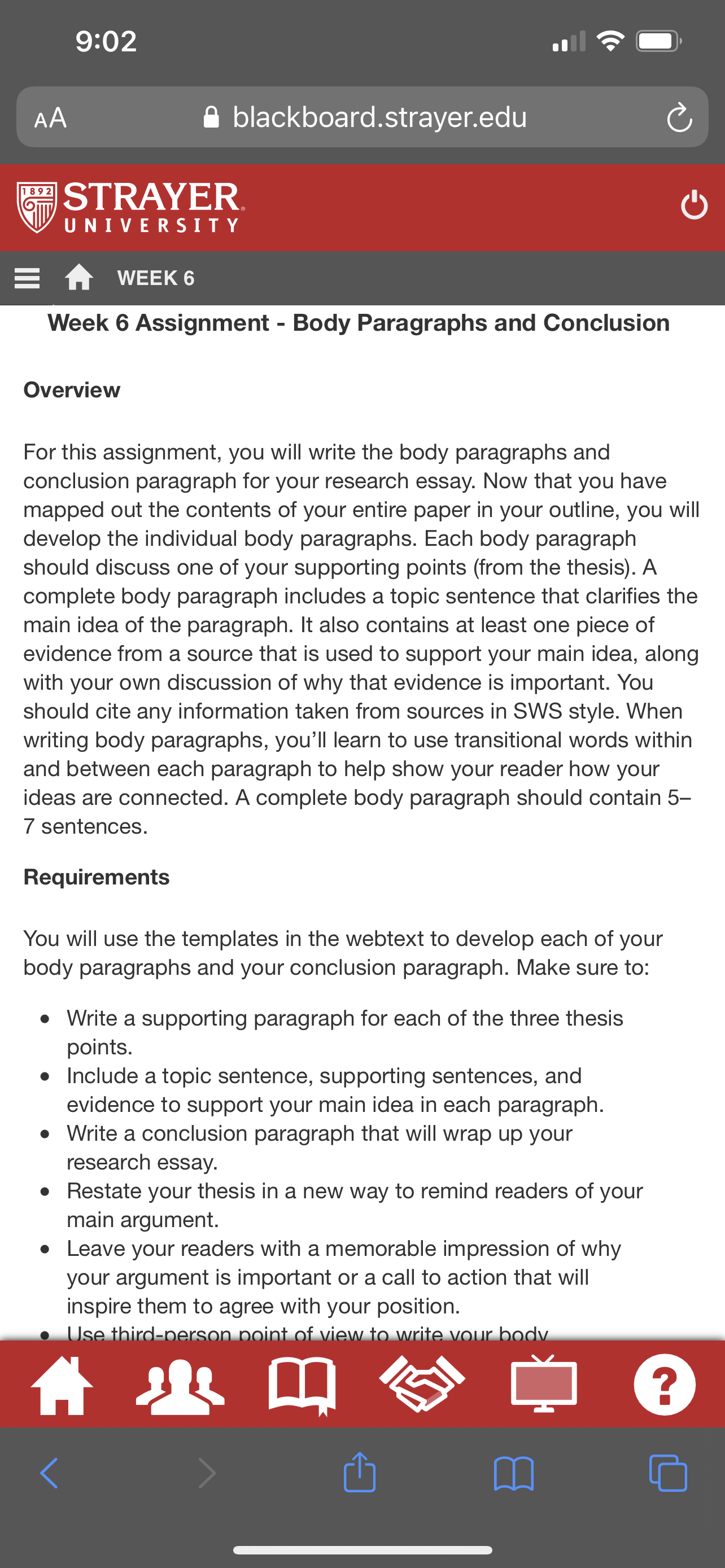Open the book icon in the red bottom bar
This screenshot has height=1568, width=725.
click(302, 1385)
